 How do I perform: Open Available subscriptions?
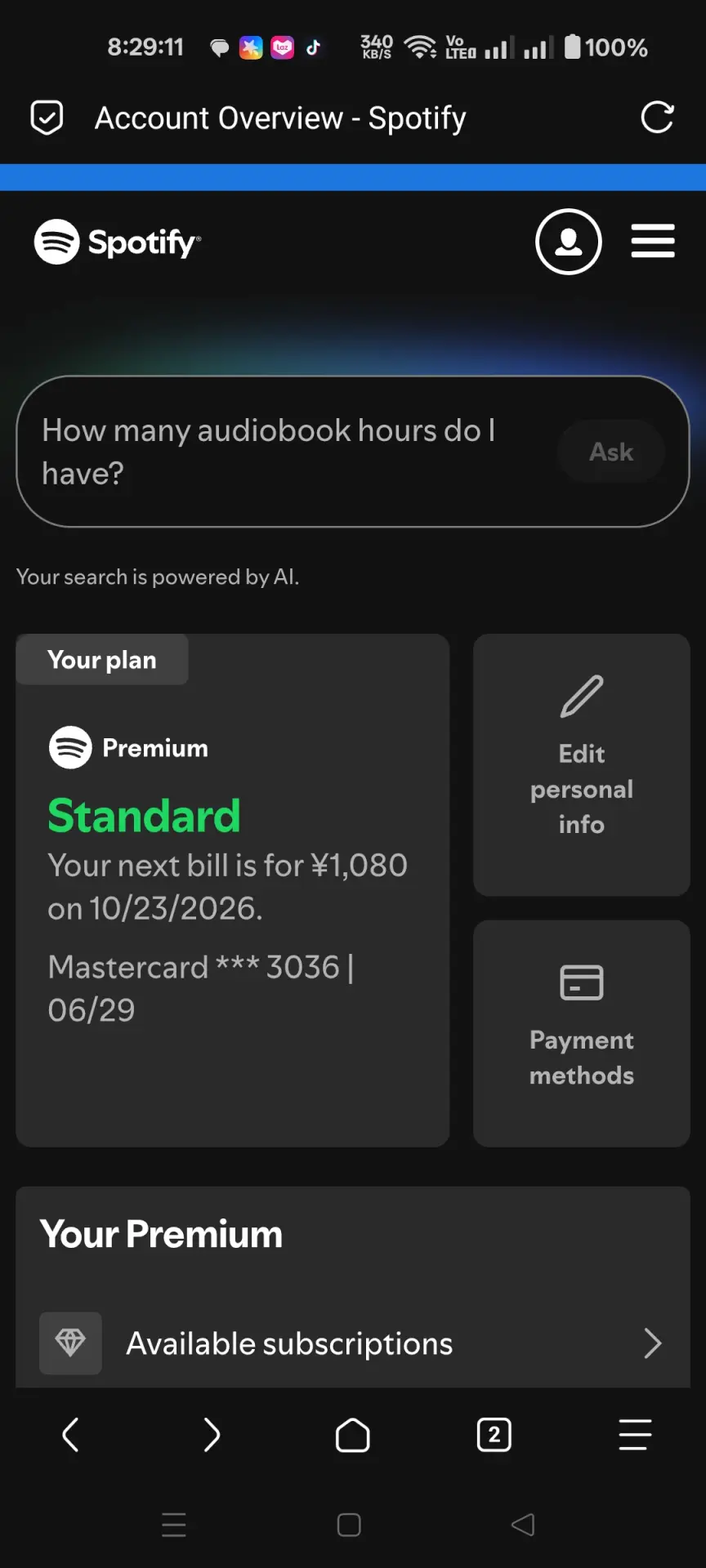coord(353,1343)
